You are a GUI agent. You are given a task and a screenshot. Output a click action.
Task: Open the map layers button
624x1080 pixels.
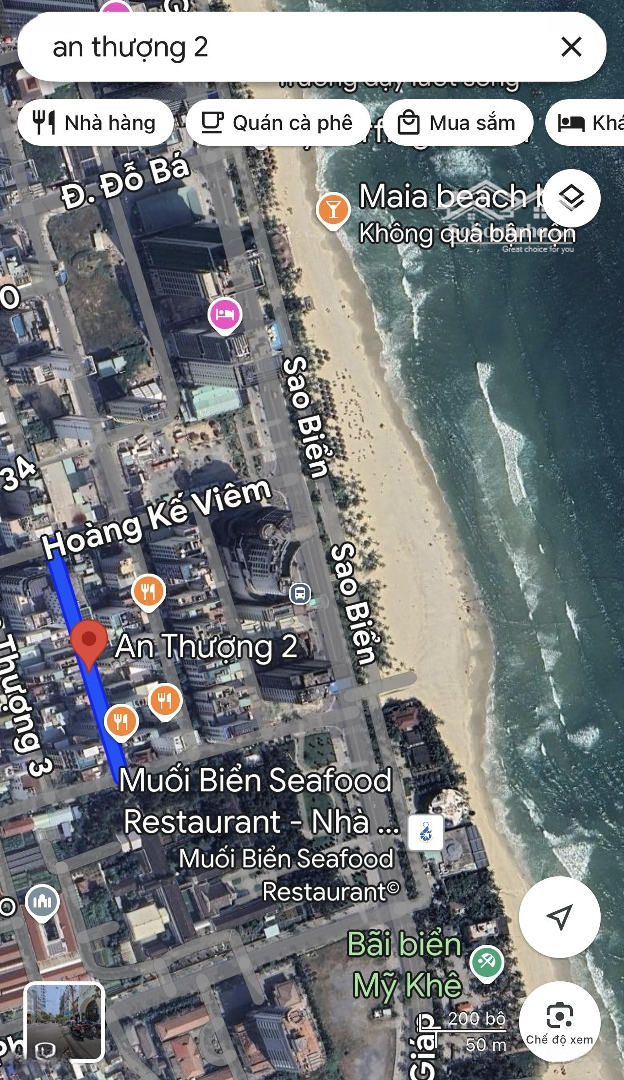(x=571, y=198)
